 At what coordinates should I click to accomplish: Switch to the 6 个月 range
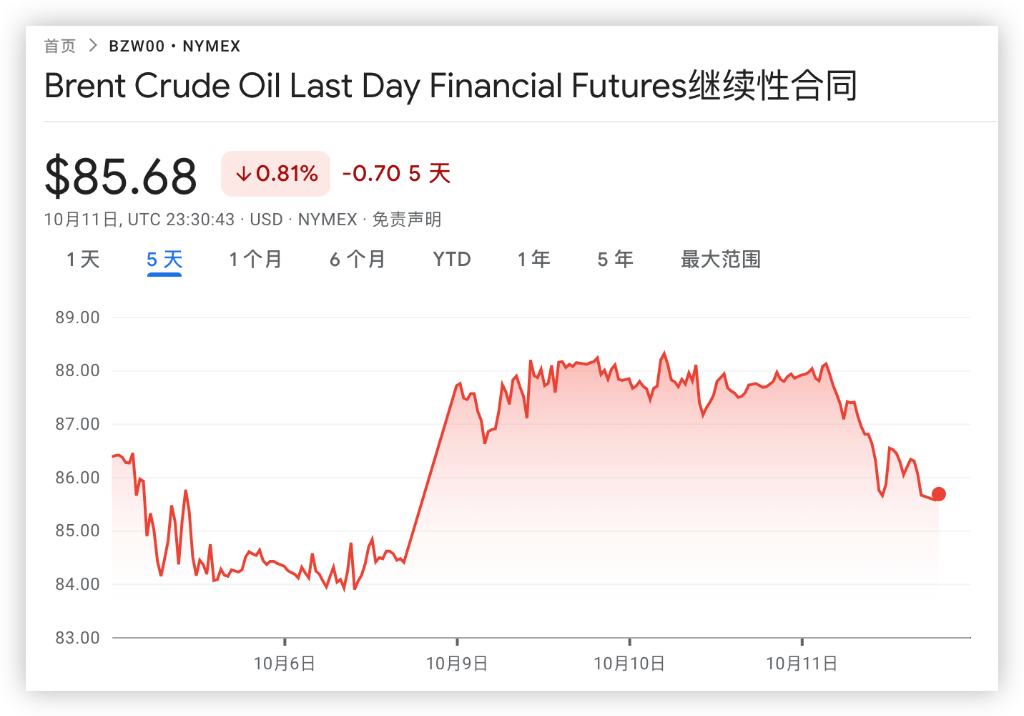coord(357,260)
